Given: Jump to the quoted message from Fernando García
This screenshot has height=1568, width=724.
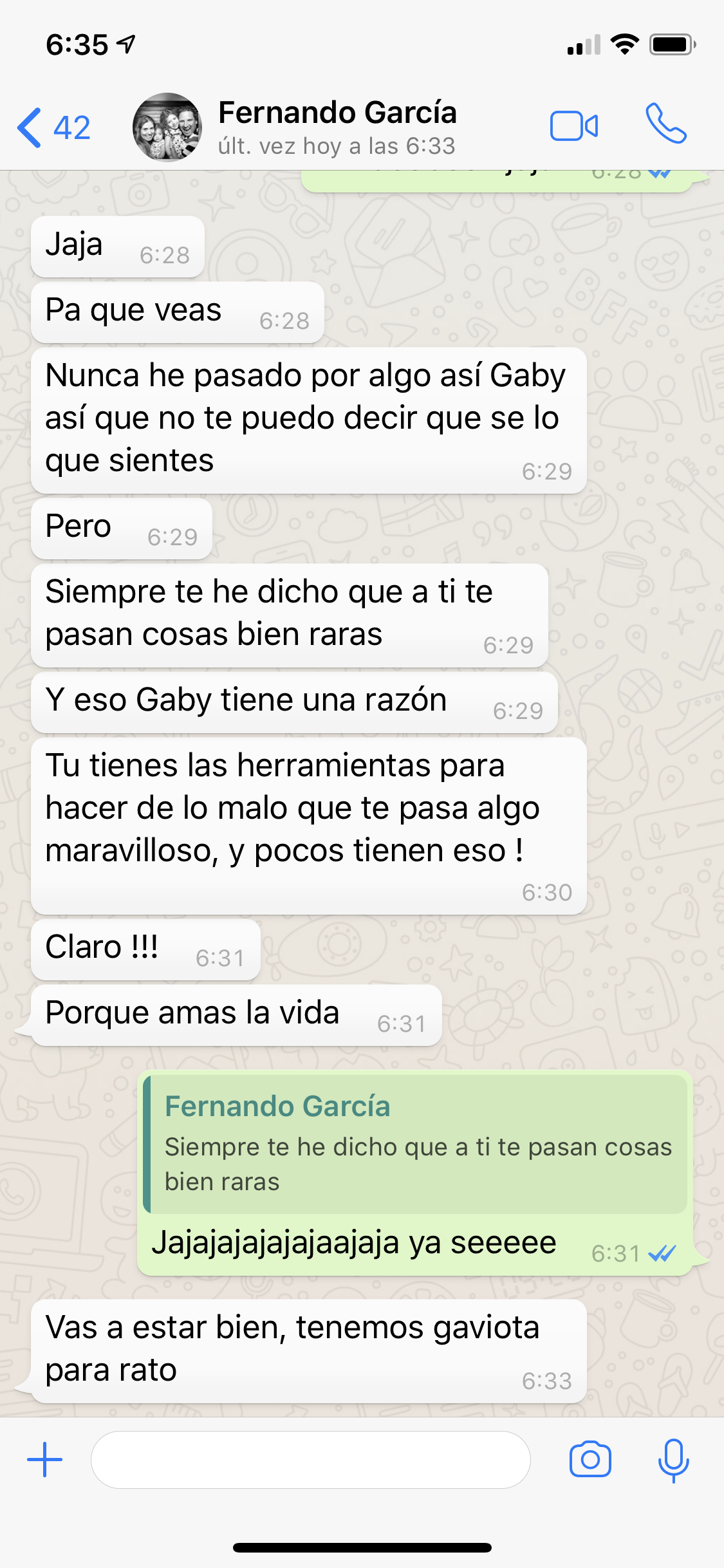Looking at the screenshot, I should [415, 1144].
